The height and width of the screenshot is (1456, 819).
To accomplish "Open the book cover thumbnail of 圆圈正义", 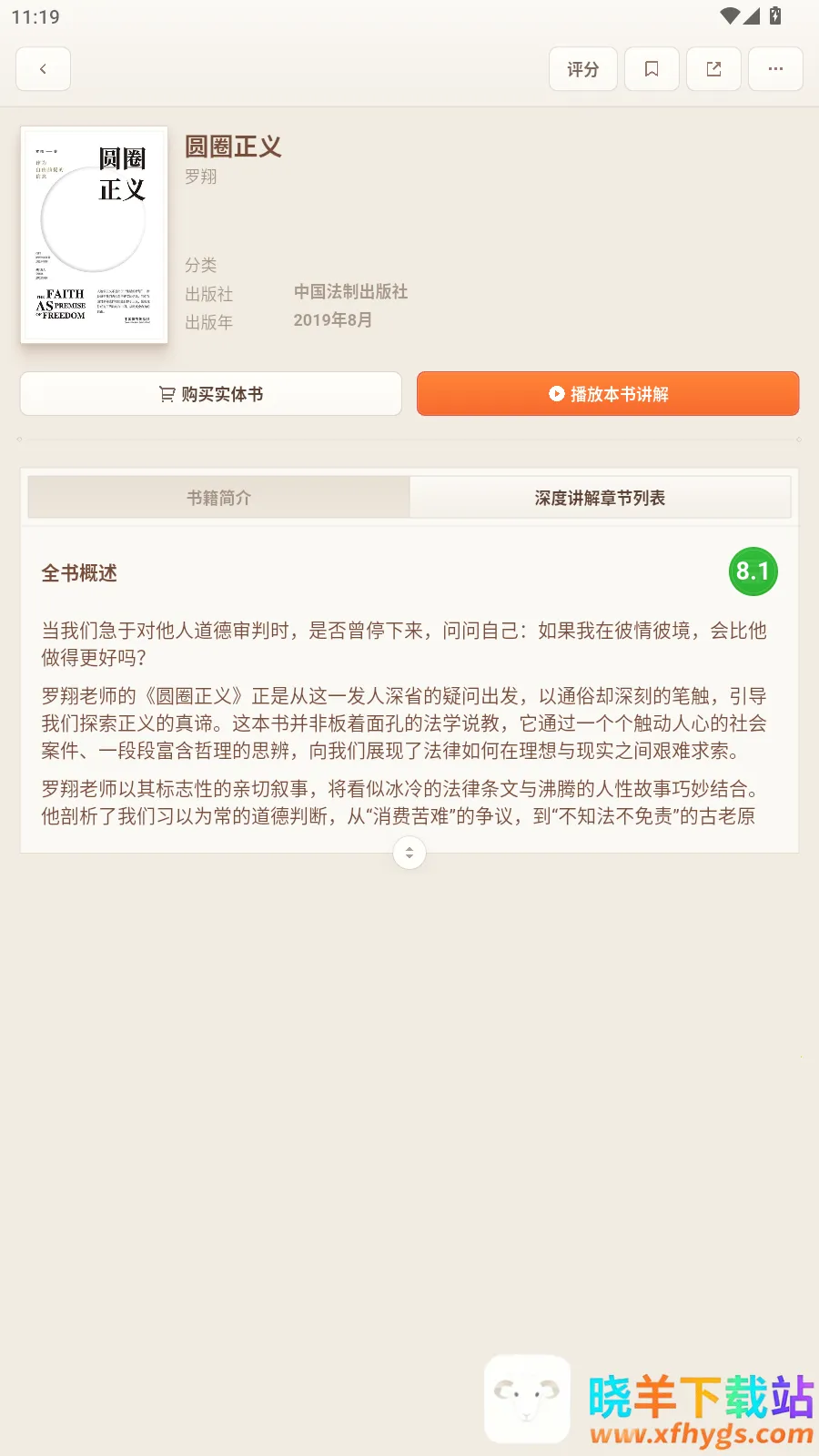I will point(94,234).
